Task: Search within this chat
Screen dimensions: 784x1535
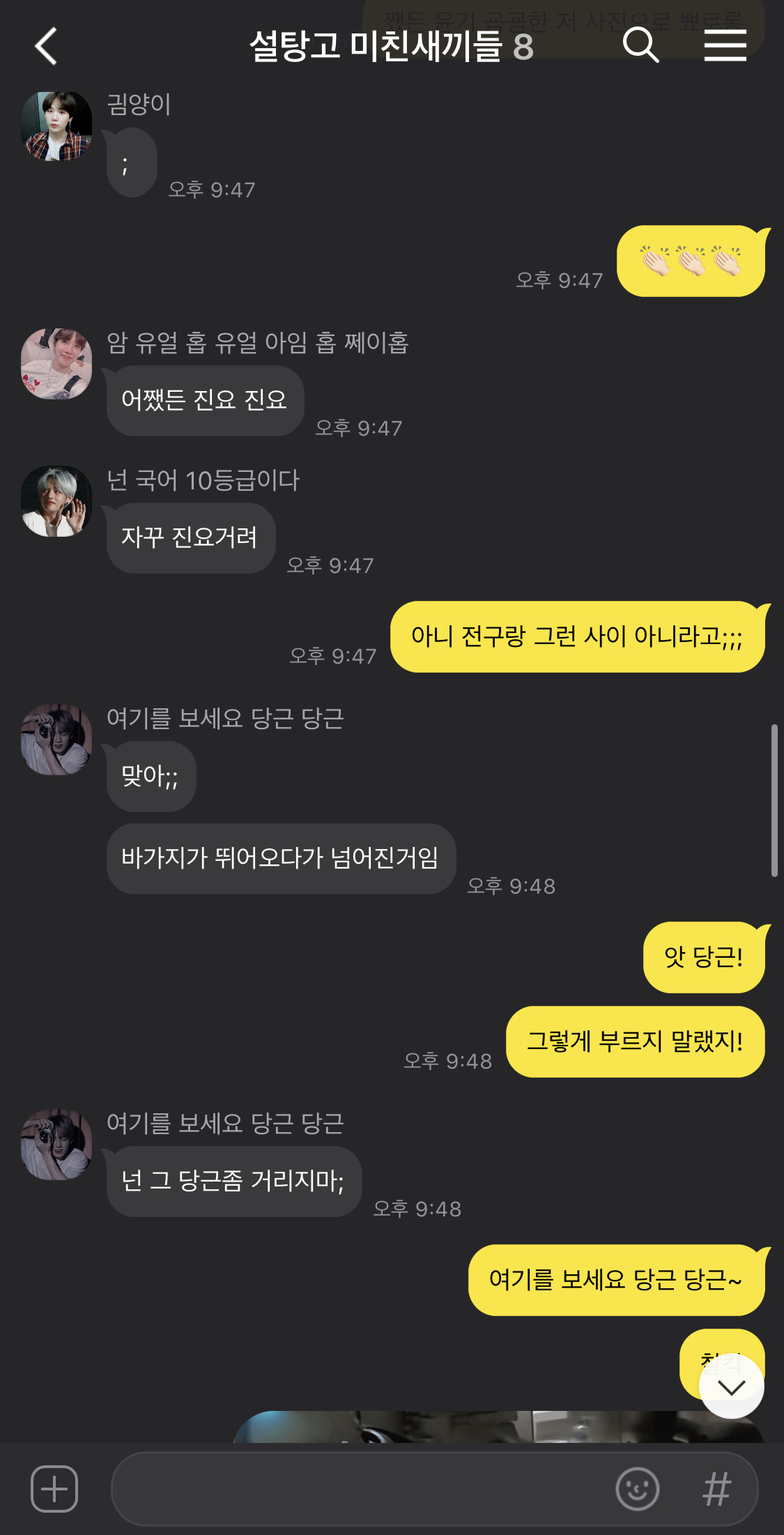Action: (x=640, y=46)
